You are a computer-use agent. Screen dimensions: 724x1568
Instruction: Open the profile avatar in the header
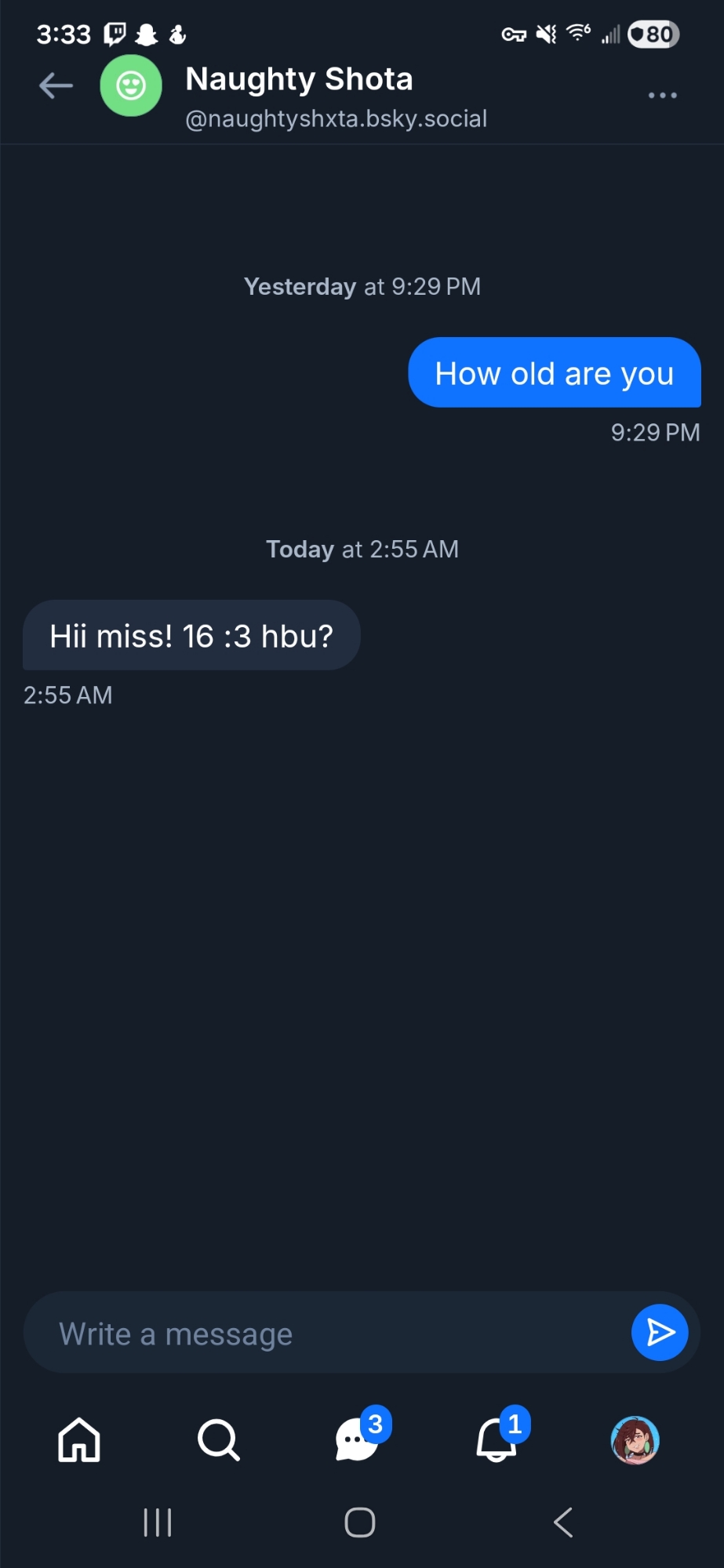click(131, 86)
